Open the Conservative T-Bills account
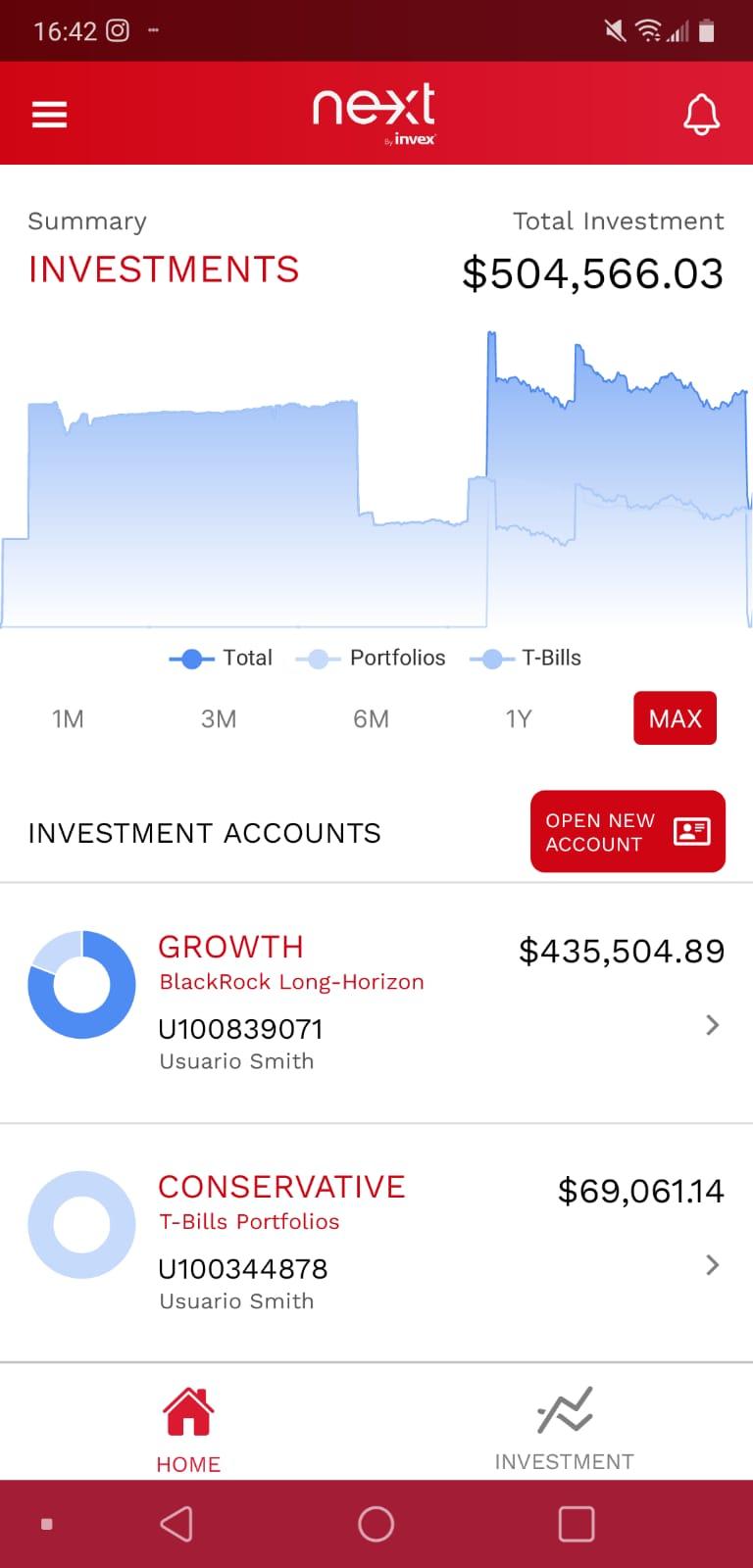Image resolution: width=753 pixels, height=1568 pixels. 376,1243
